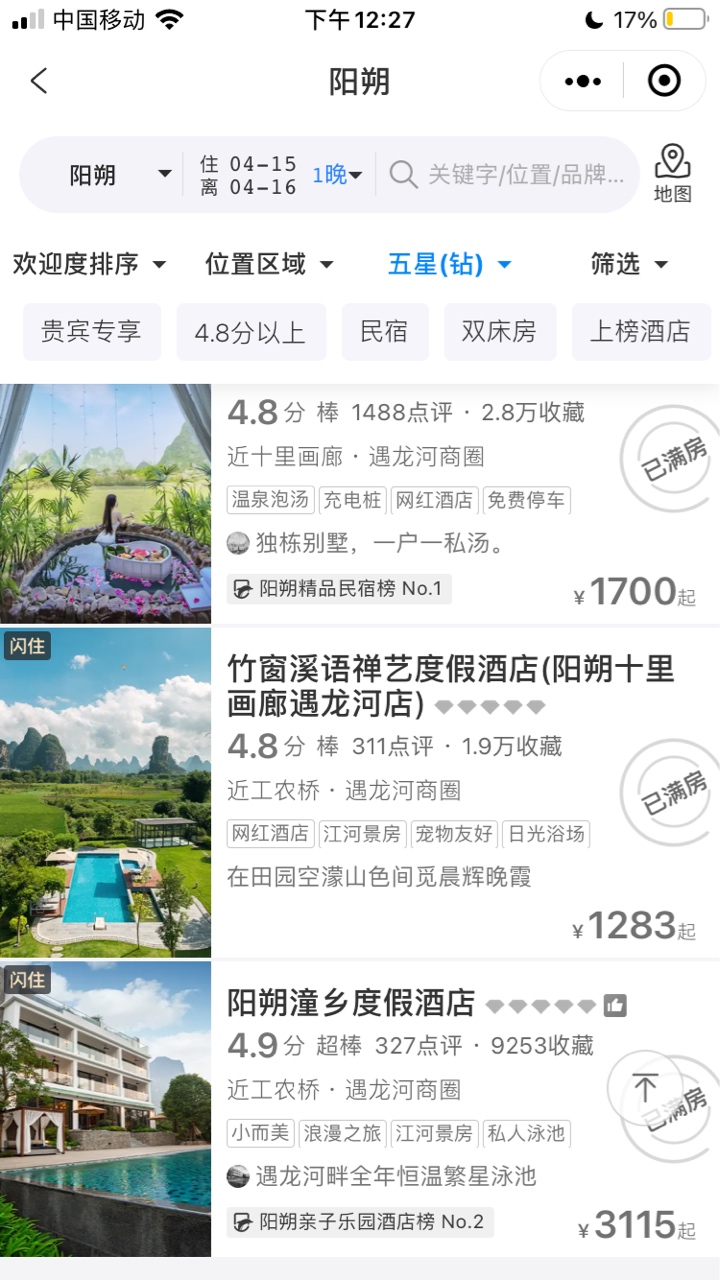The image size is (720, 1280).
Task: Select the 贵宾专享 chip
Action: tap(91, 332)
